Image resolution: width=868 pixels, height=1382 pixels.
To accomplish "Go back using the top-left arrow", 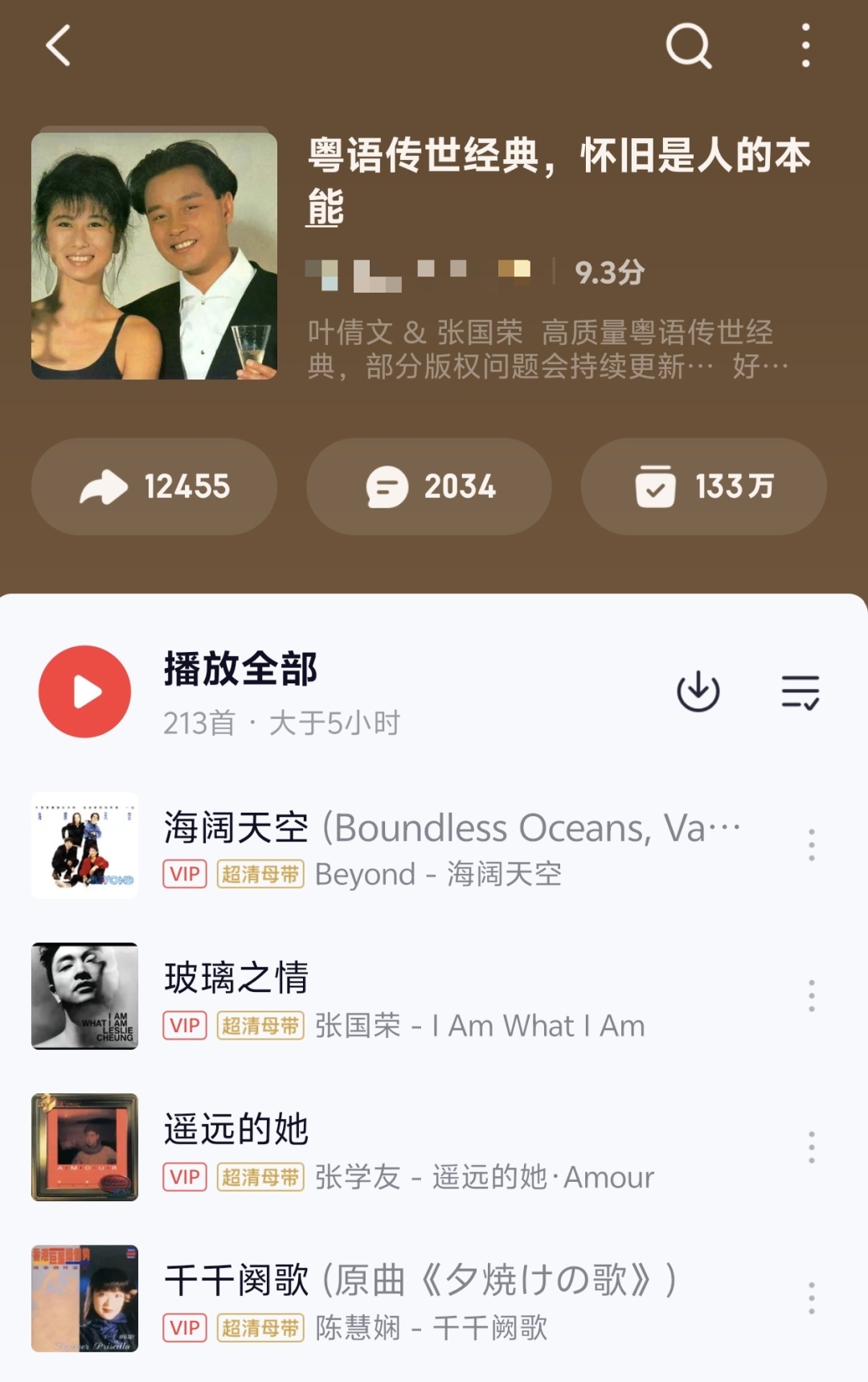I will coord(59,45).
